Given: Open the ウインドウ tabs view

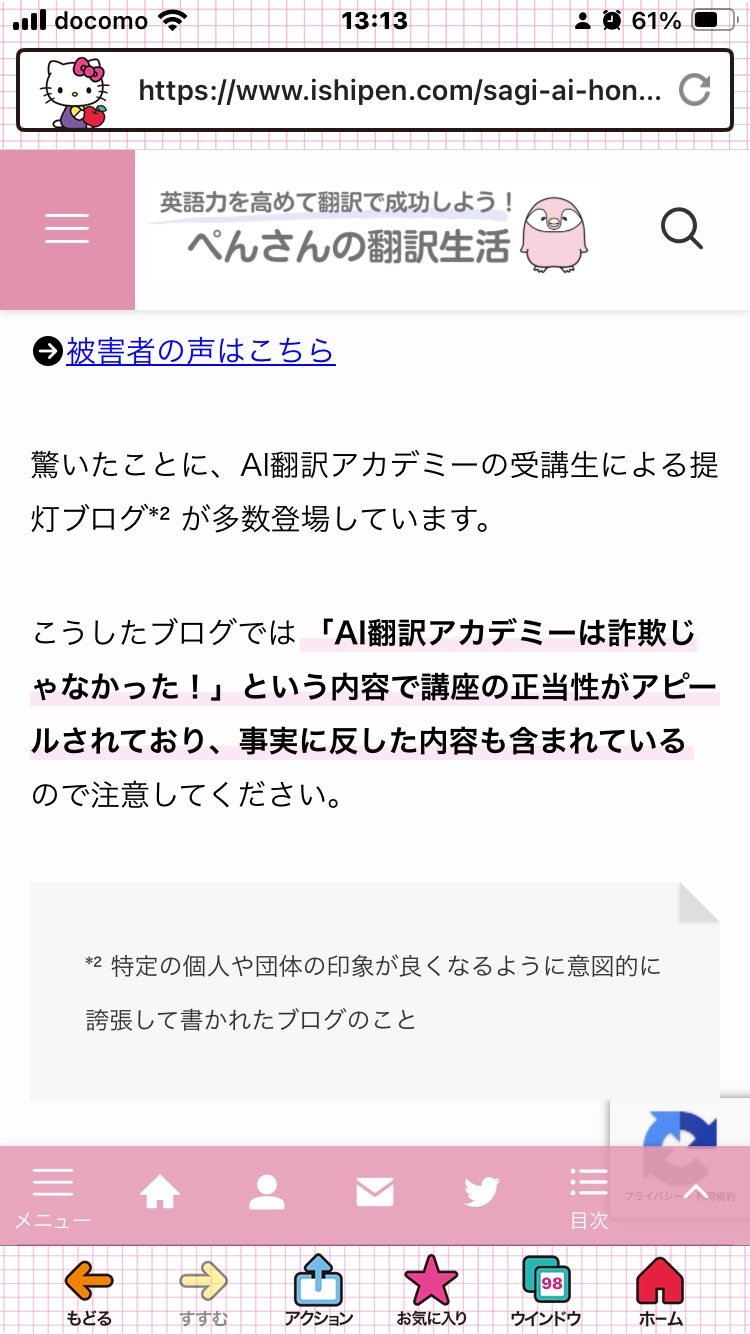Looking at the screenshot, I should click(546, 1292).
